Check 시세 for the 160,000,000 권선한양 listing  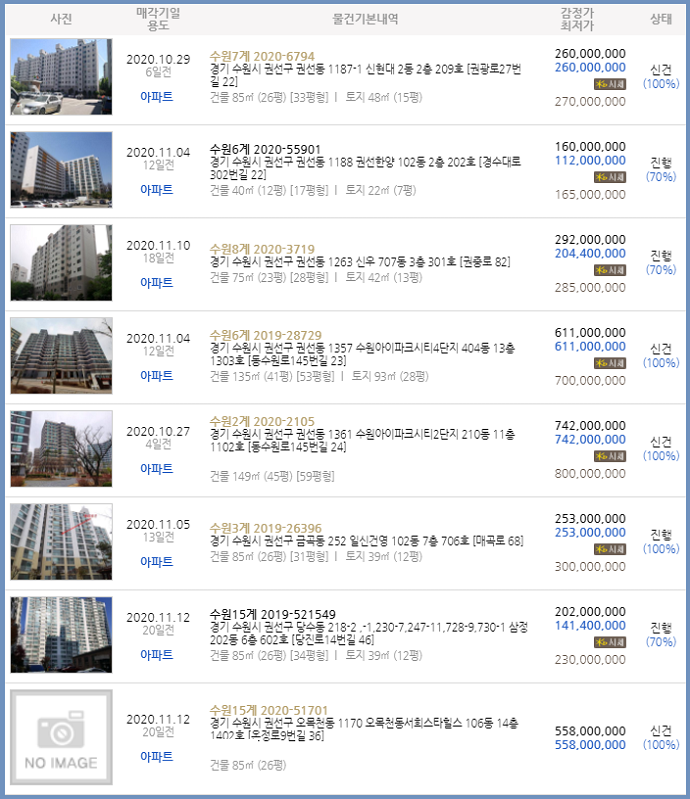(609, 177)
